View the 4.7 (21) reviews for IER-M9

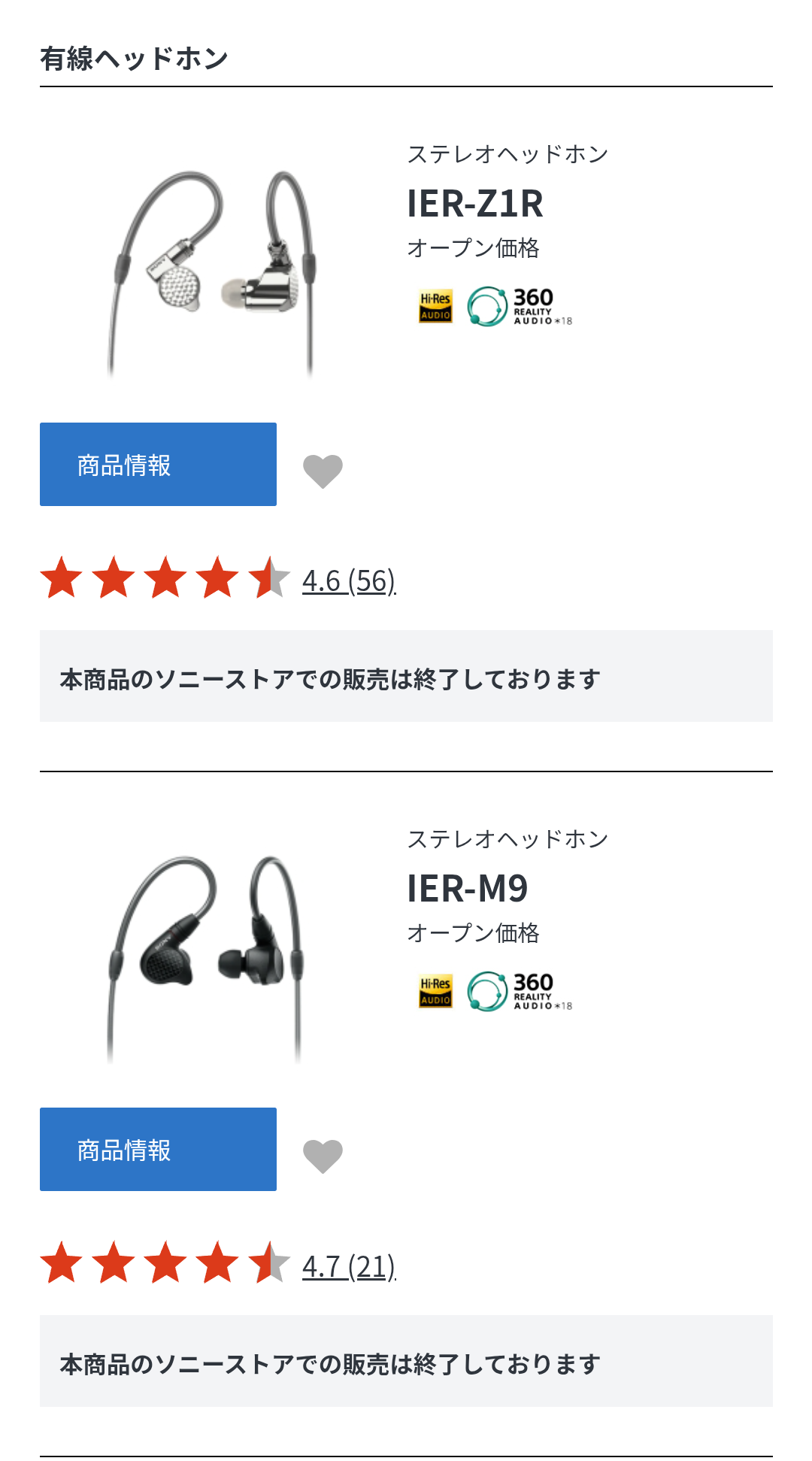pyautogui.click(x=349, y=1266)
